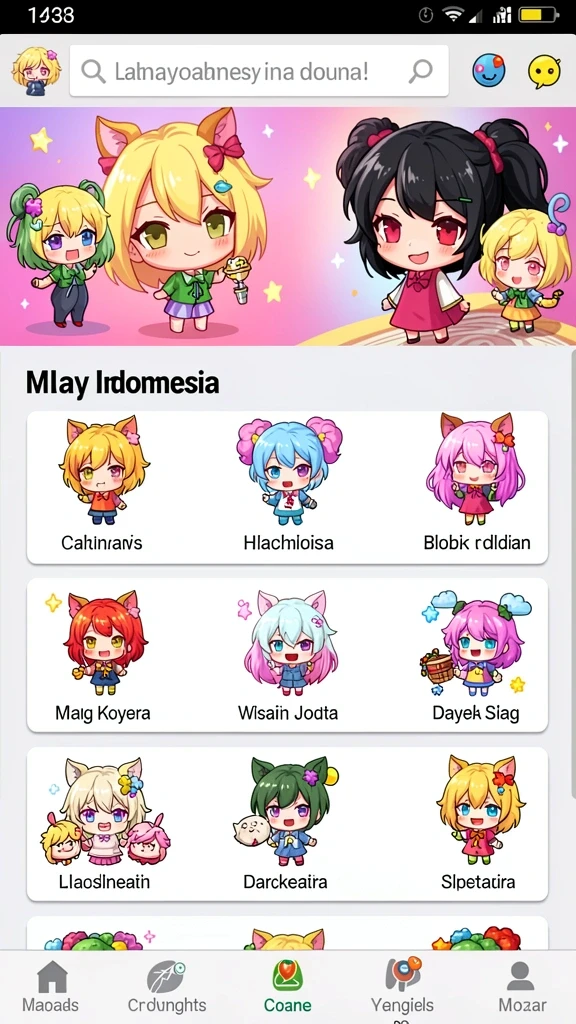Choose the Darckeaiira character
Viewport: 576px width, 1024px height.
pos(286,824)
